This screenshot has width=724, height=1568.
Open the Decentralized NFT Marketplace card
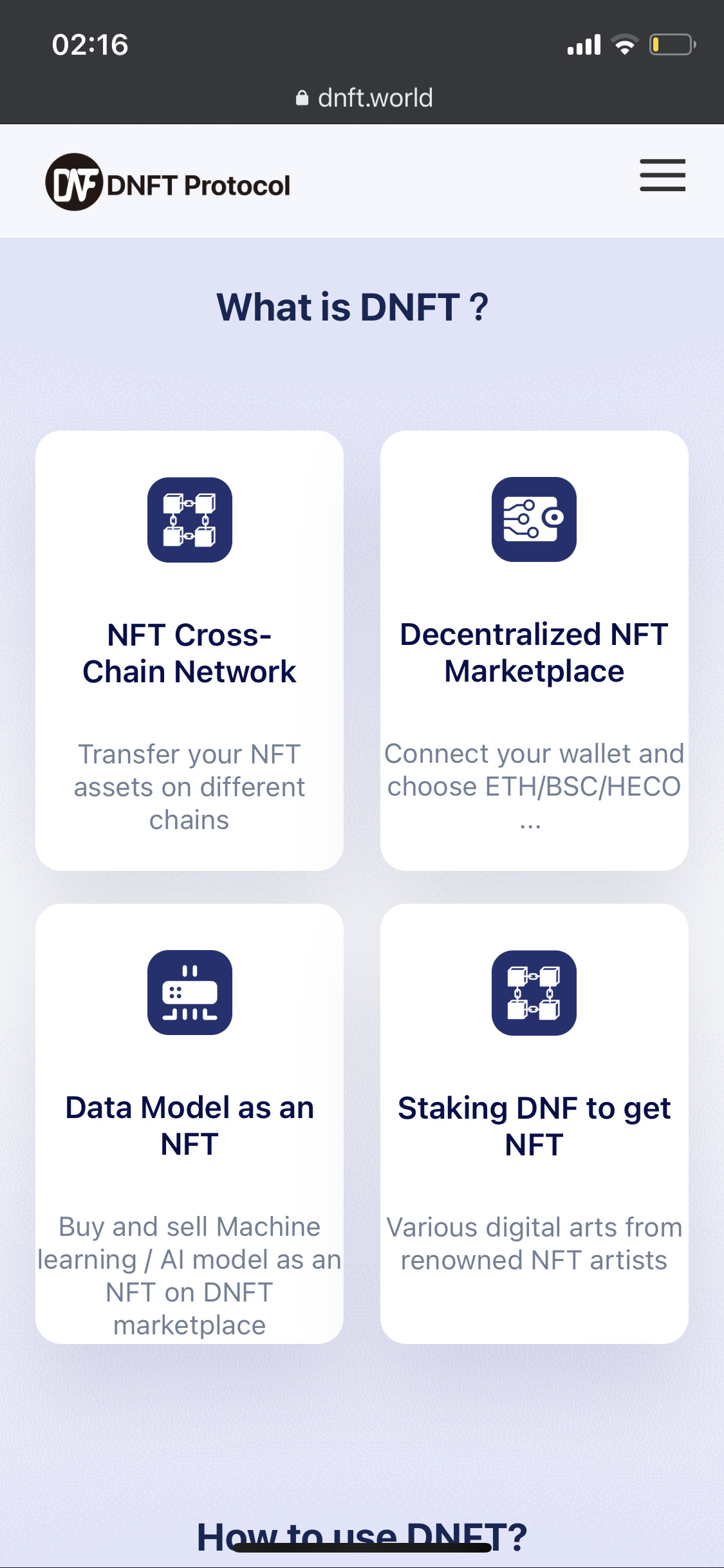534,650
